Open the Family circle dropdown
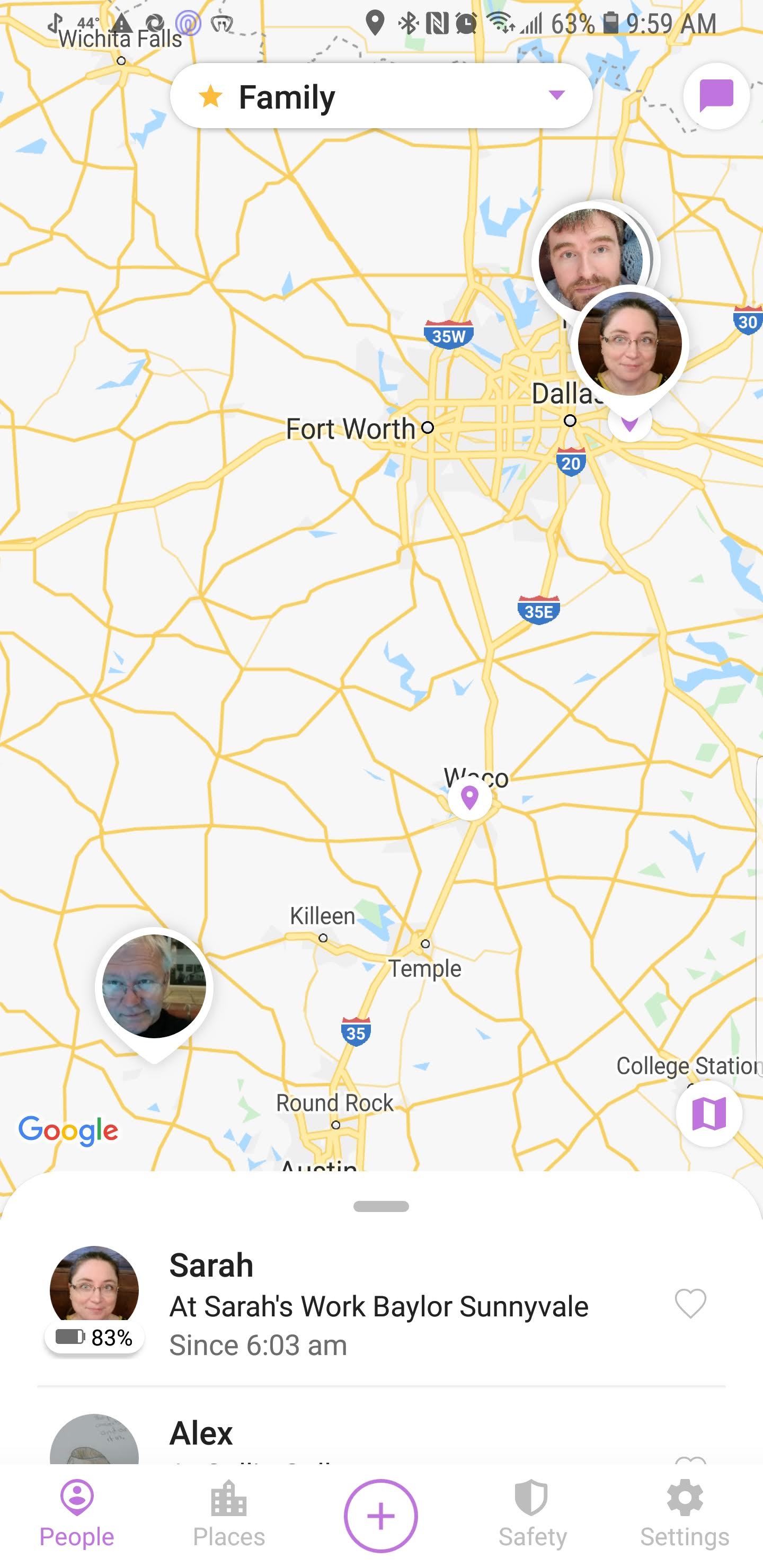This screenshot has width=763, height=1568. tap(381, 96)
